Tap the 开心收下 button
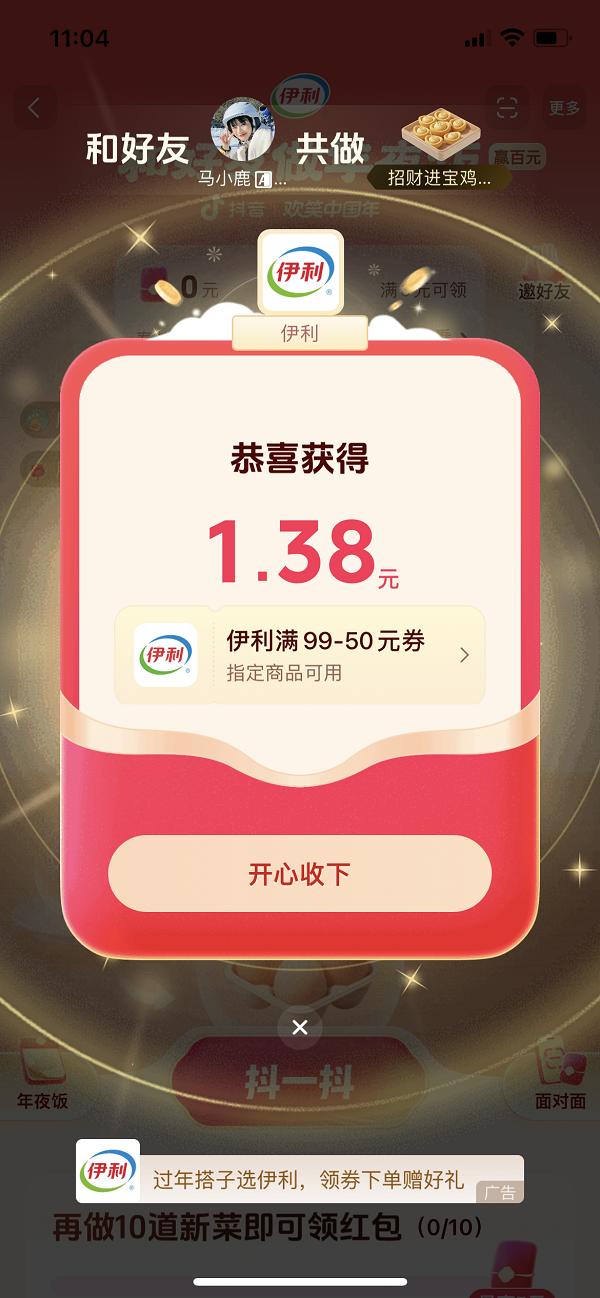Screen dimensions: 600x1298 (300, 874)
